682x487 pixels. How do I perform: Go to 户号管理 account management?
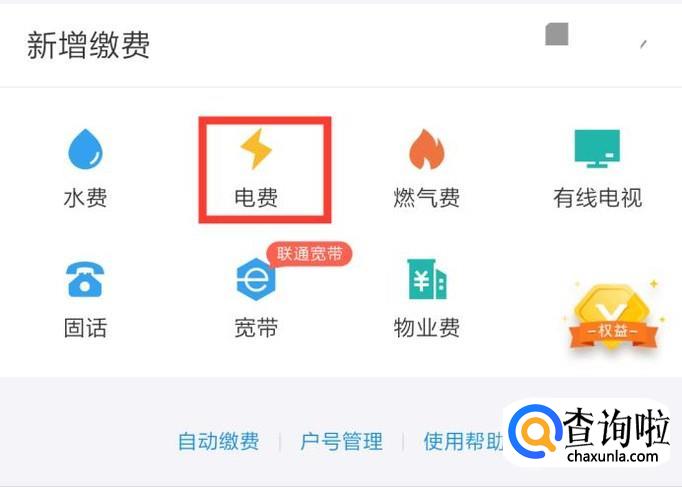pos(342,441)
